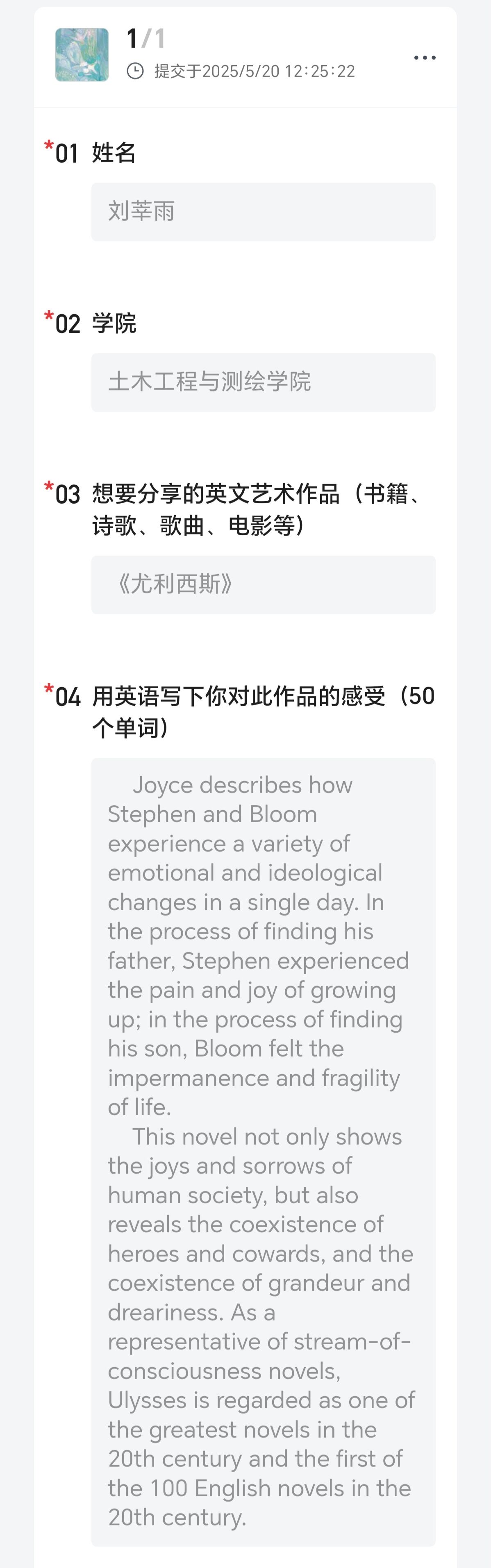The height and width of the screenshot is (1568, 491).
Task: Tap the 姓名 field showing 刘莘雨
Action: click(x=263, y=212)
